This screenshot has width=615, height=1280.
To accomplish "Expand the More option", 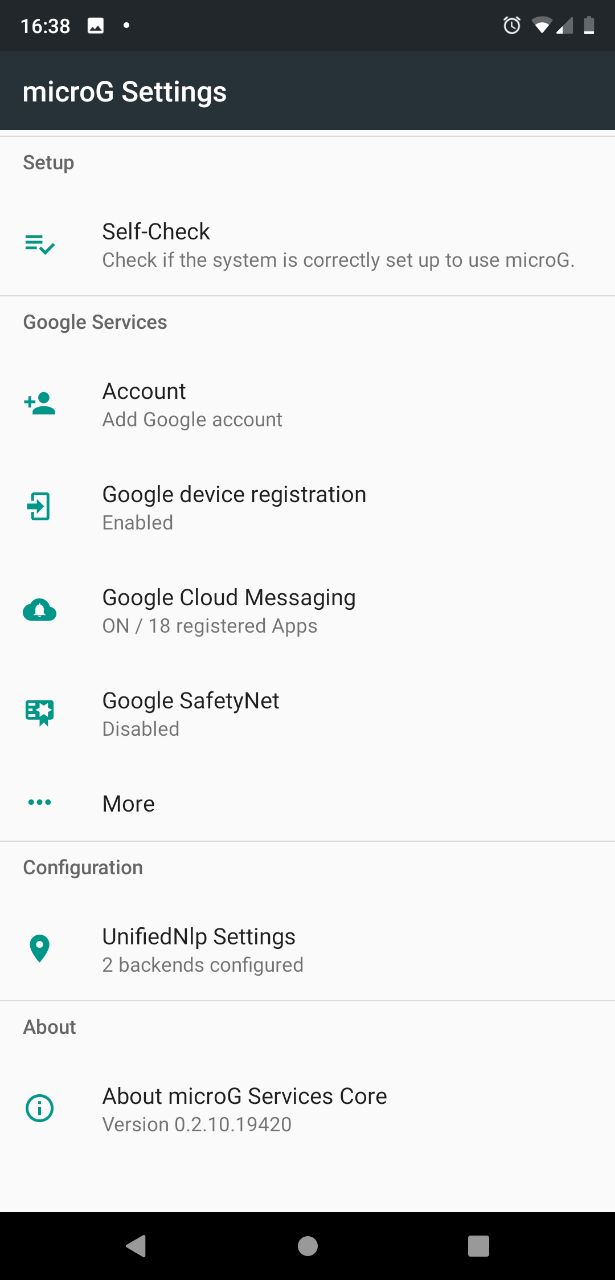I will (307, 803).
